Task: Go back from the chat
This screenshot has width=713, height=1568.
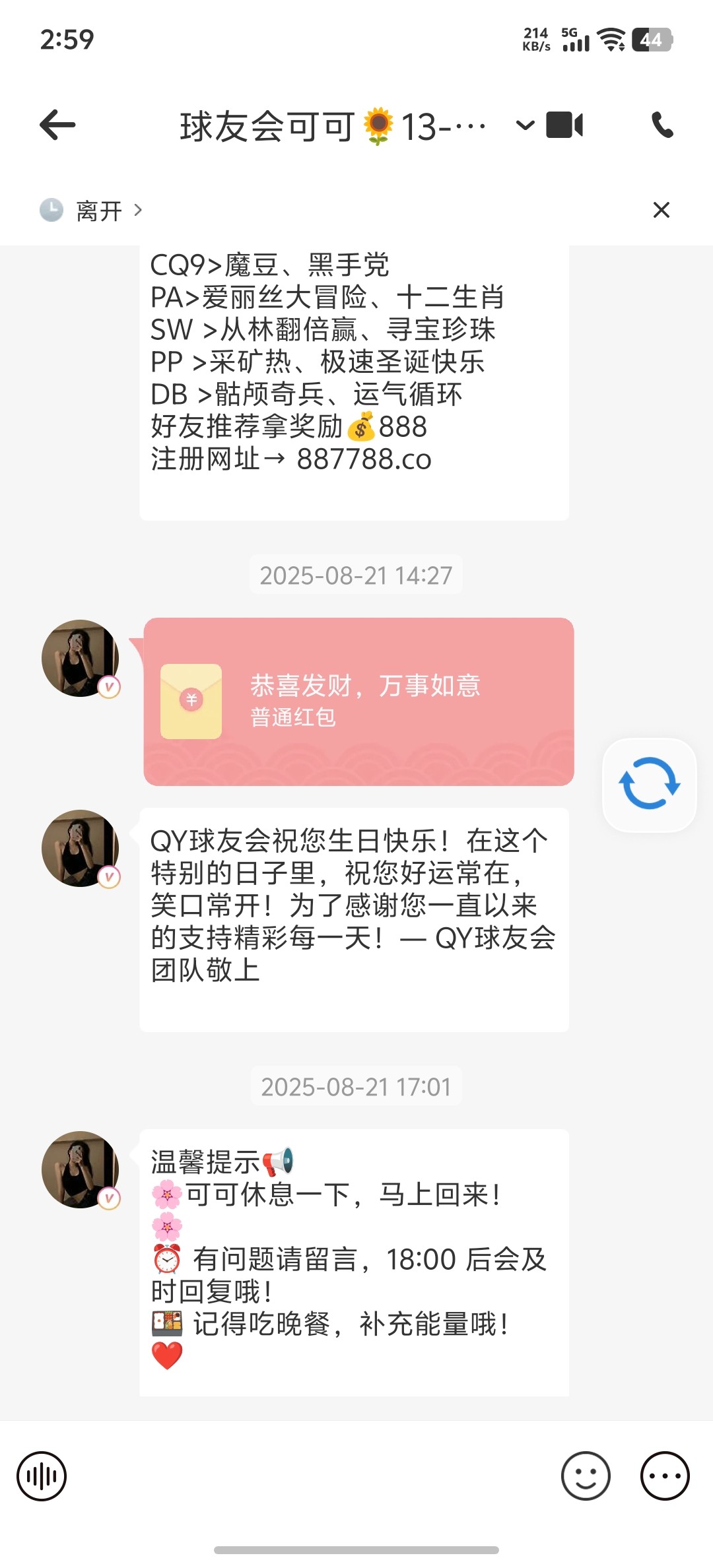Action: pyautogui.click(x=58, y=125)
